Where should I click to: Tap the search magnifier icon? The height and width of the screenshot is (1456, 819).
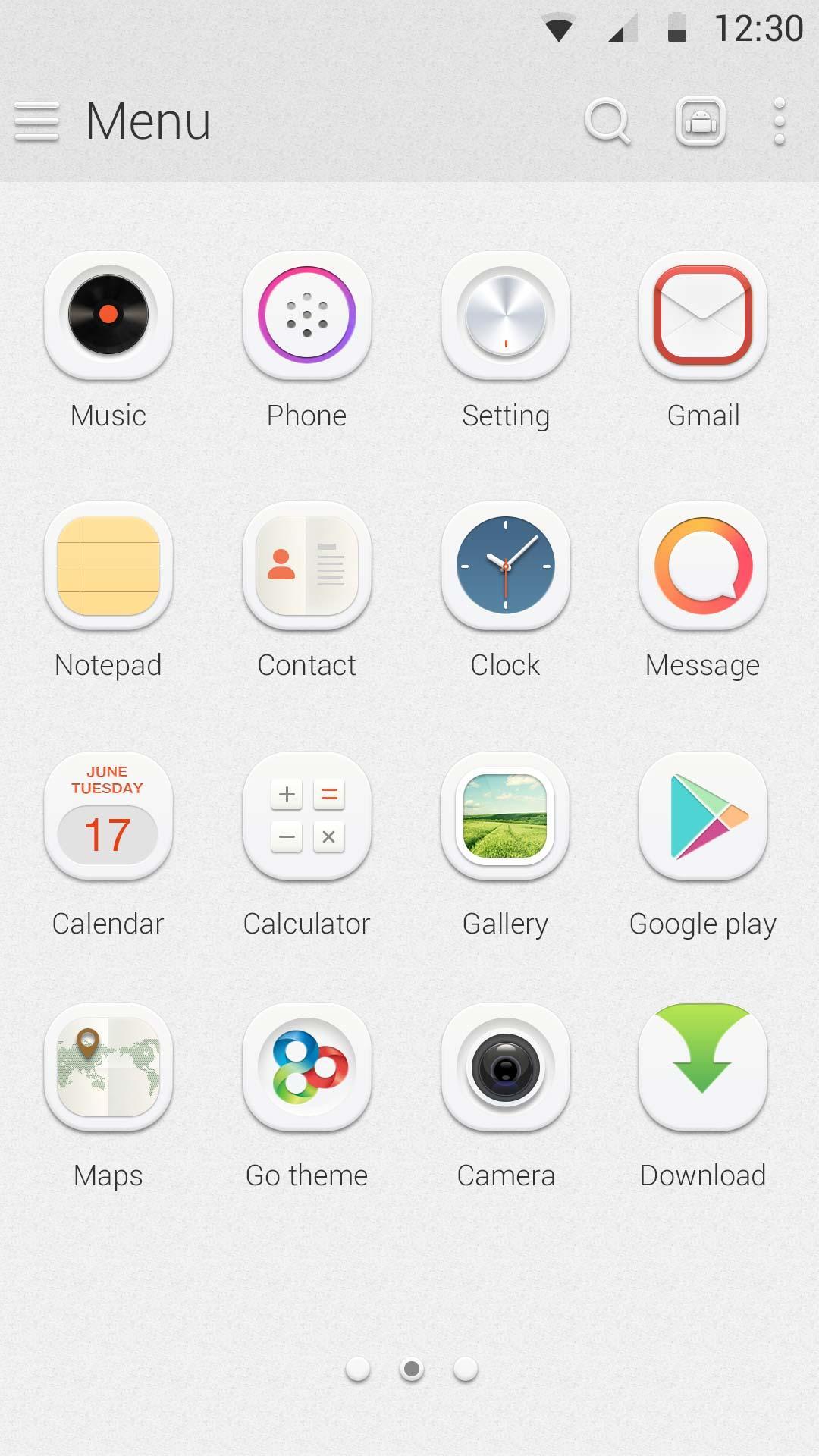[607, 121]
